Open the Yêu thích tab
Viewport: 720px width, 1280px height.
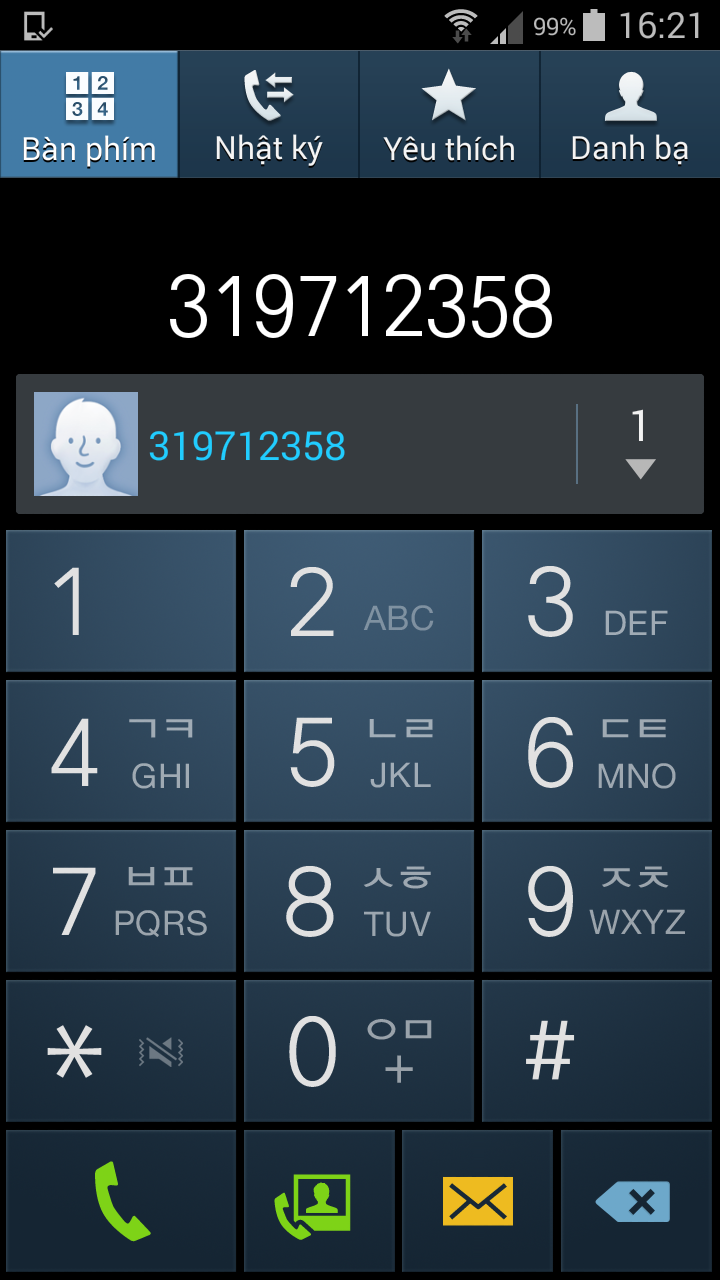(449, 114)
